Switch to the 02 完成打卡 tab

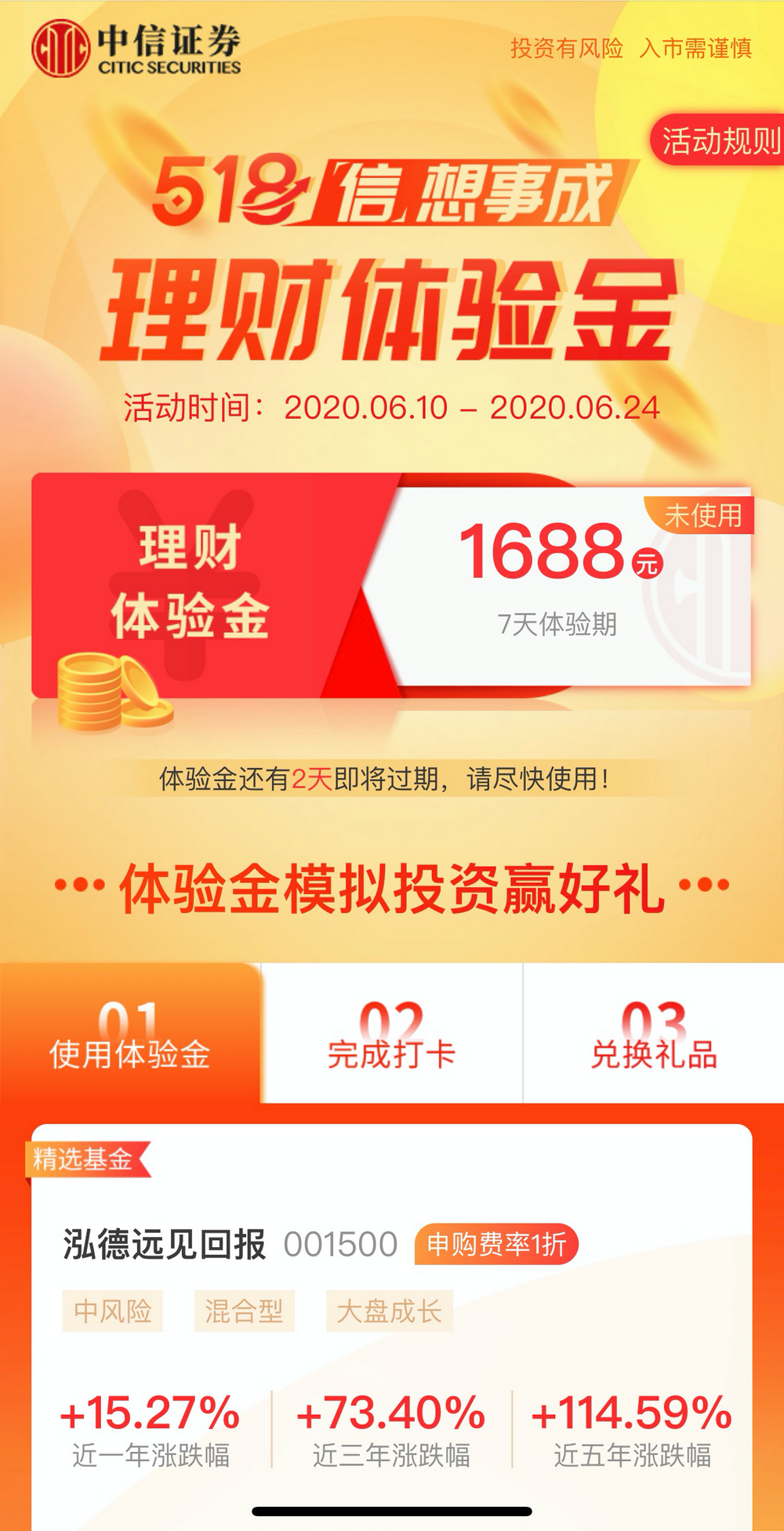coord(391,1035)
